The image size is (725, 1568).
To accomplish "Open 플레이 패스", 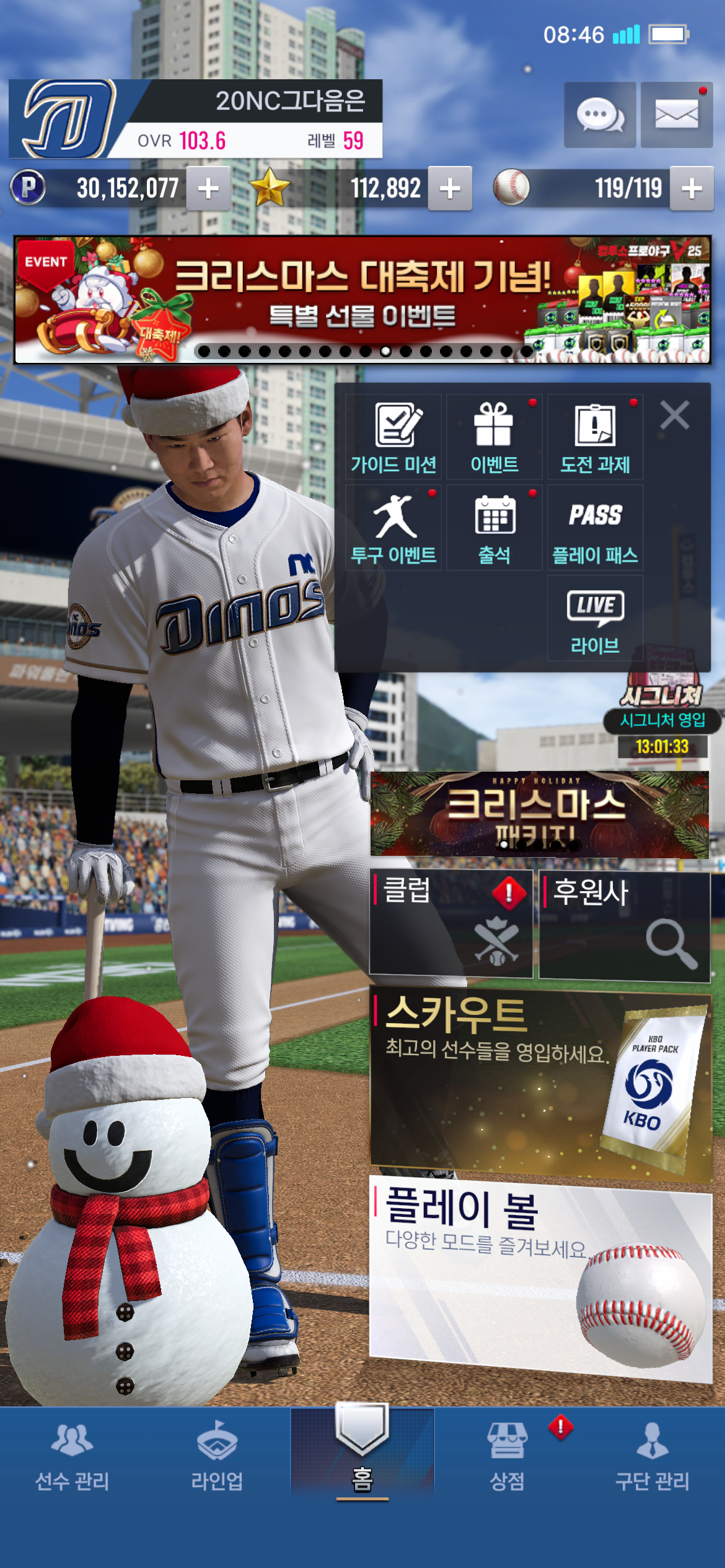I will pos(595,528).
